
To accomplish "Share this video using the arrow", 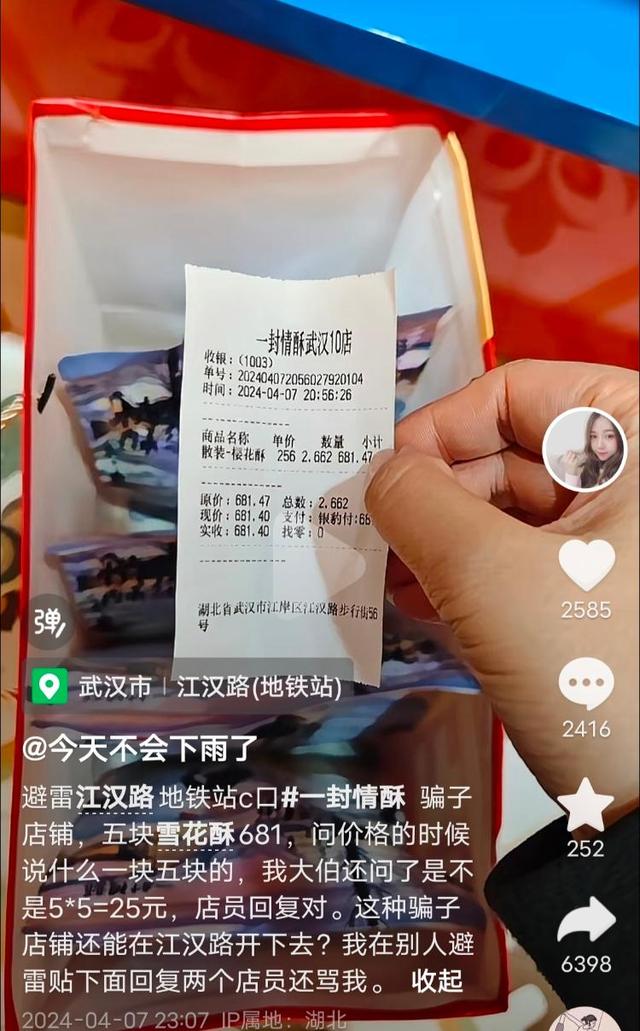I will point(586,920).
